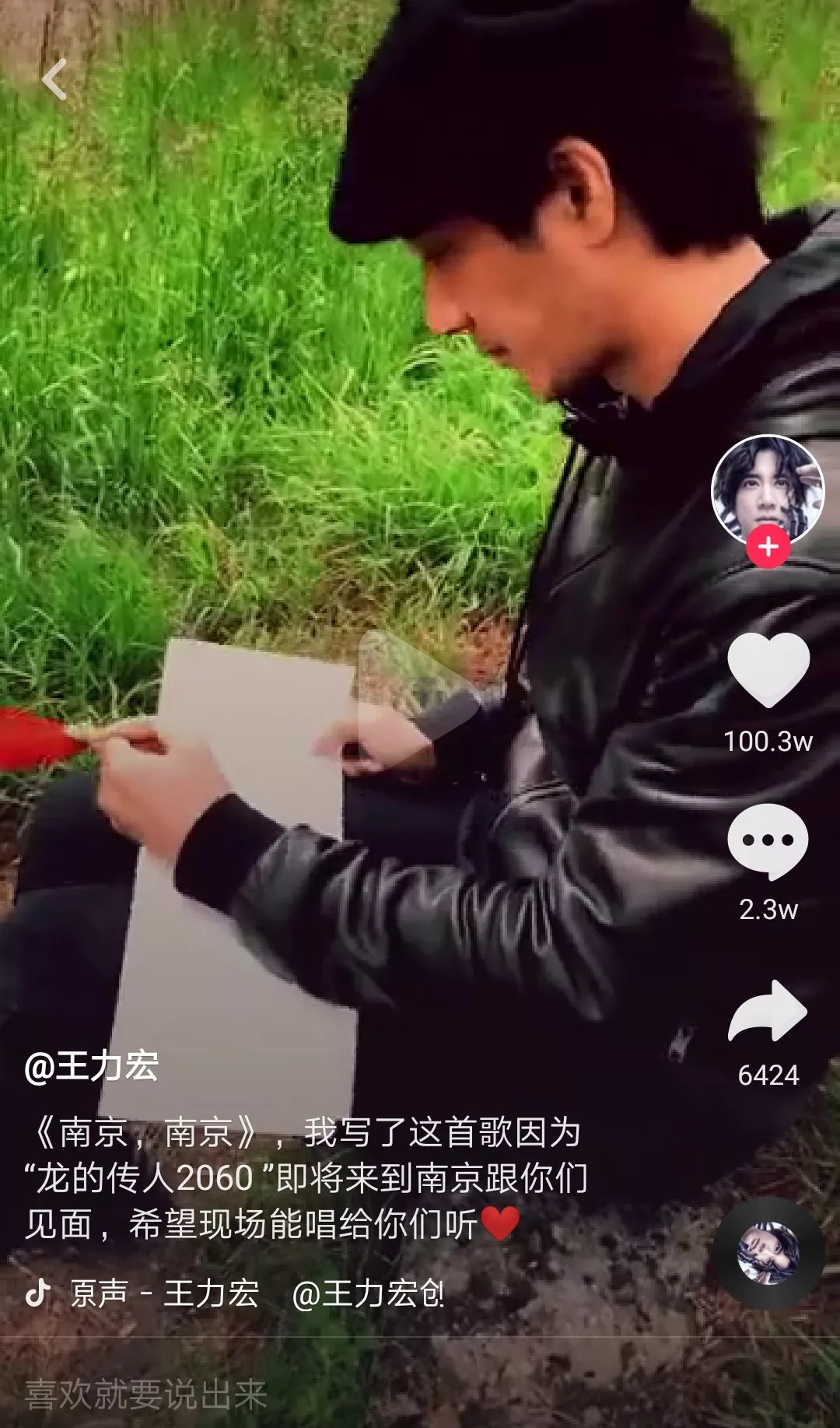This screenshot has width=840, height=1428.
Task: Like this video with the heart icon
Action: click(768, 671)
